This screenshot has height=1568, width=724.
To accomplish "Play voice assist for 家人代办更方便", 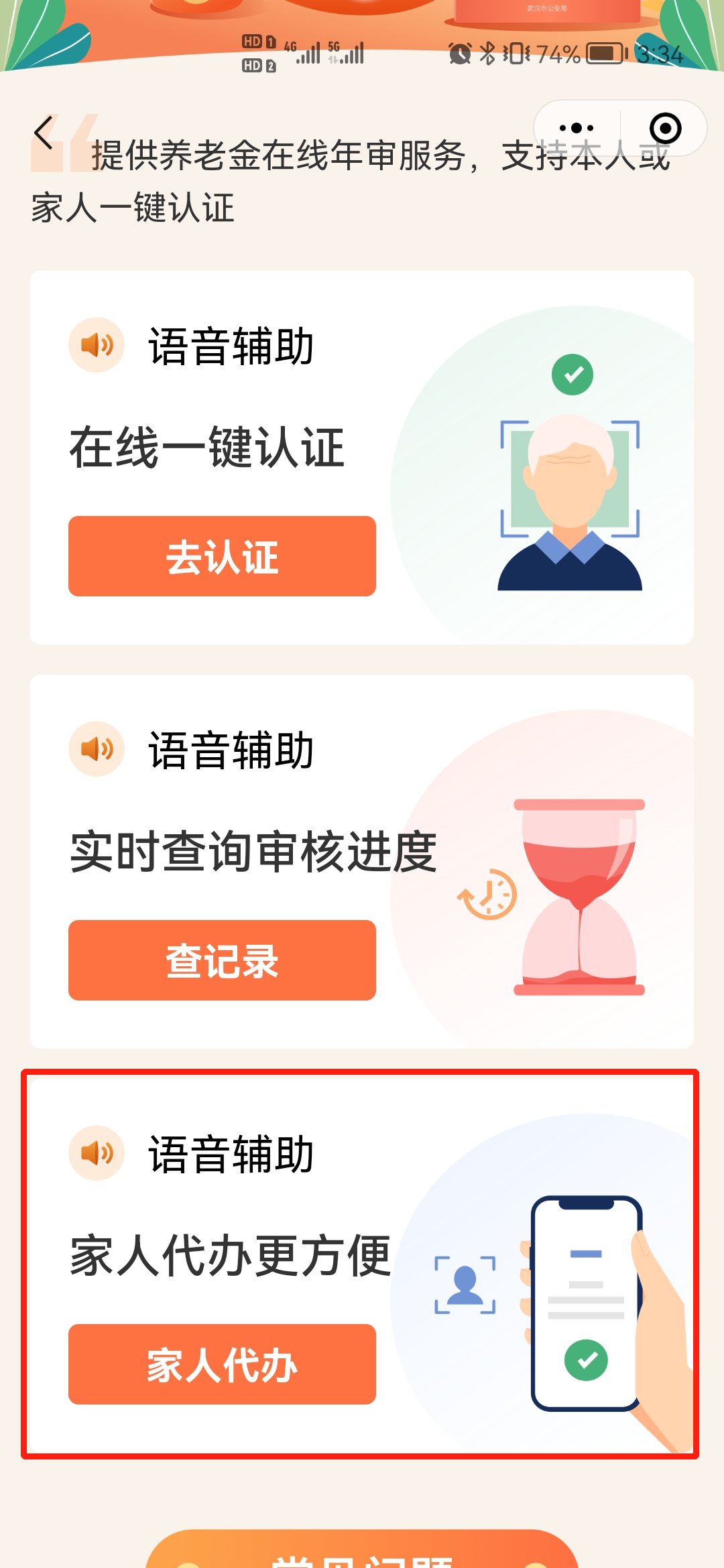I will click(x=97, y=1153).
